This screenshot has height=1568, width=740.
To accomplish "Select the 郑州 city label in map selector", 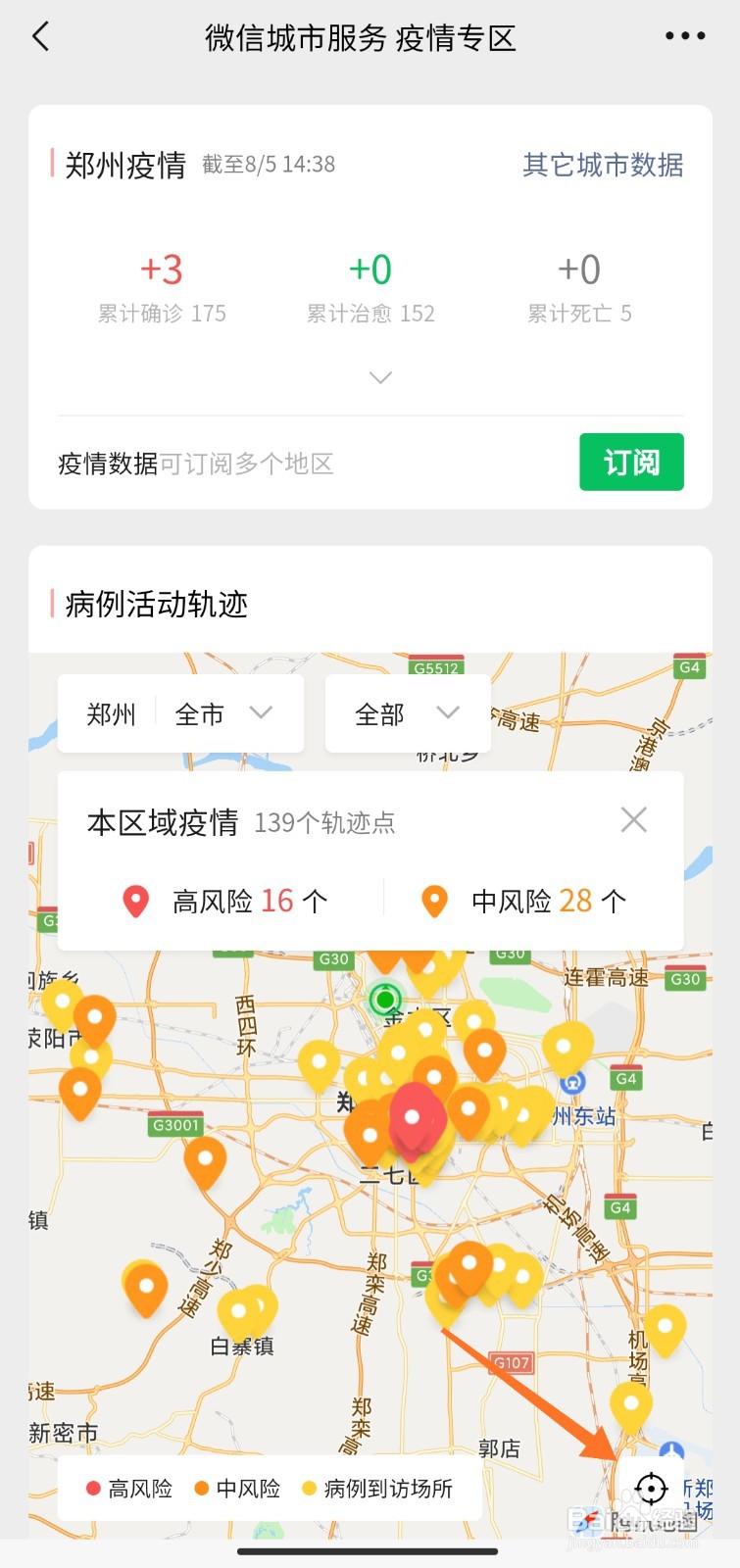I will pyautogui.click(x=112, y=713).
